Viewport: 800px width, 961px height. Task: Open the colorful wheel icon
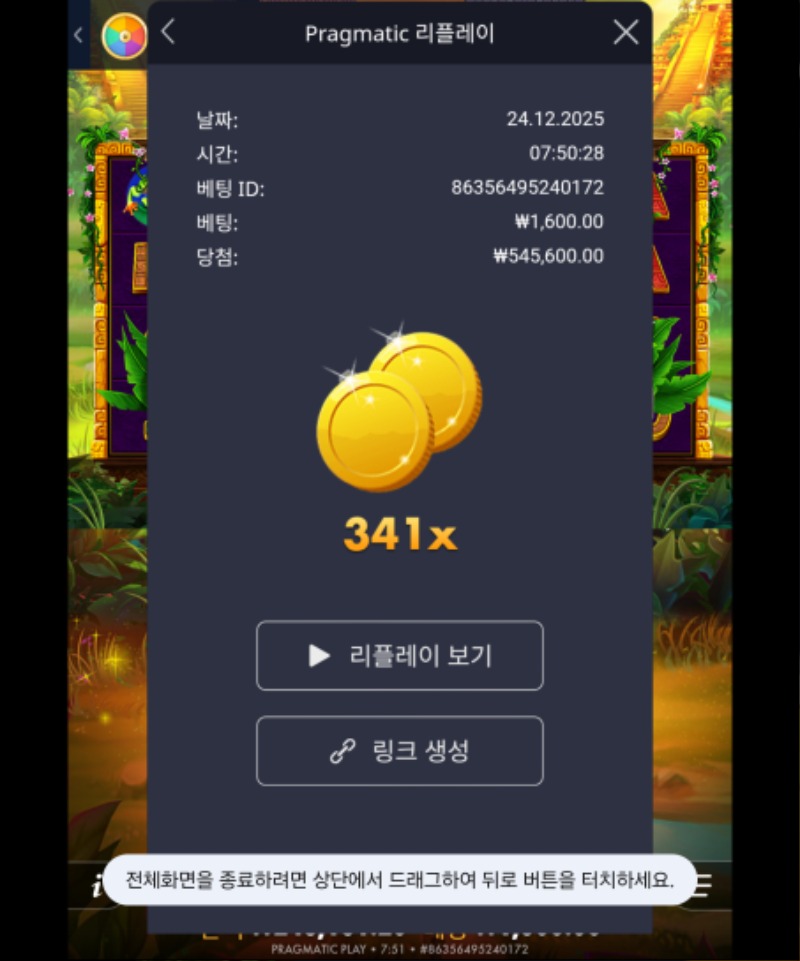[x=124, y=37]
